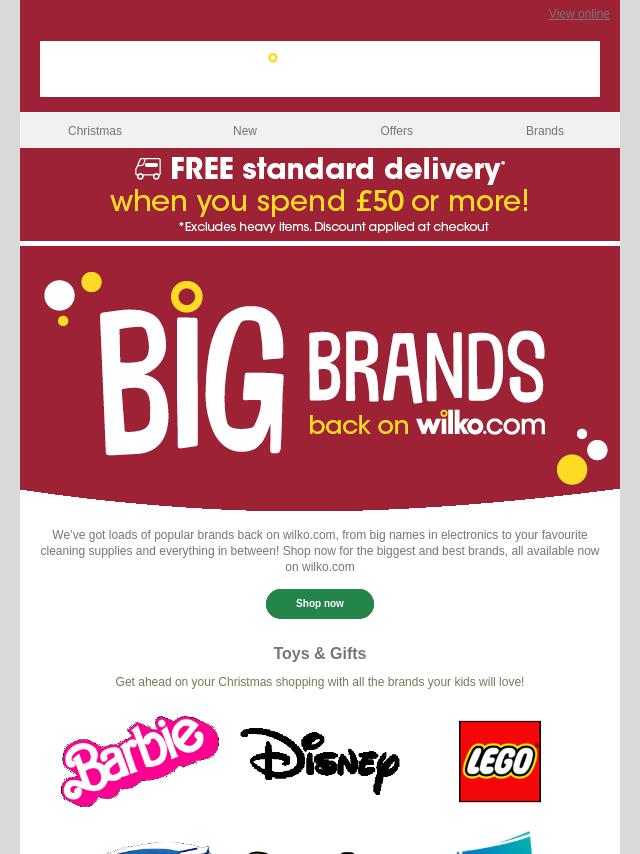
Task: Shop the LEGO brand
Action: pyautogui.click(x=499, y=761)
